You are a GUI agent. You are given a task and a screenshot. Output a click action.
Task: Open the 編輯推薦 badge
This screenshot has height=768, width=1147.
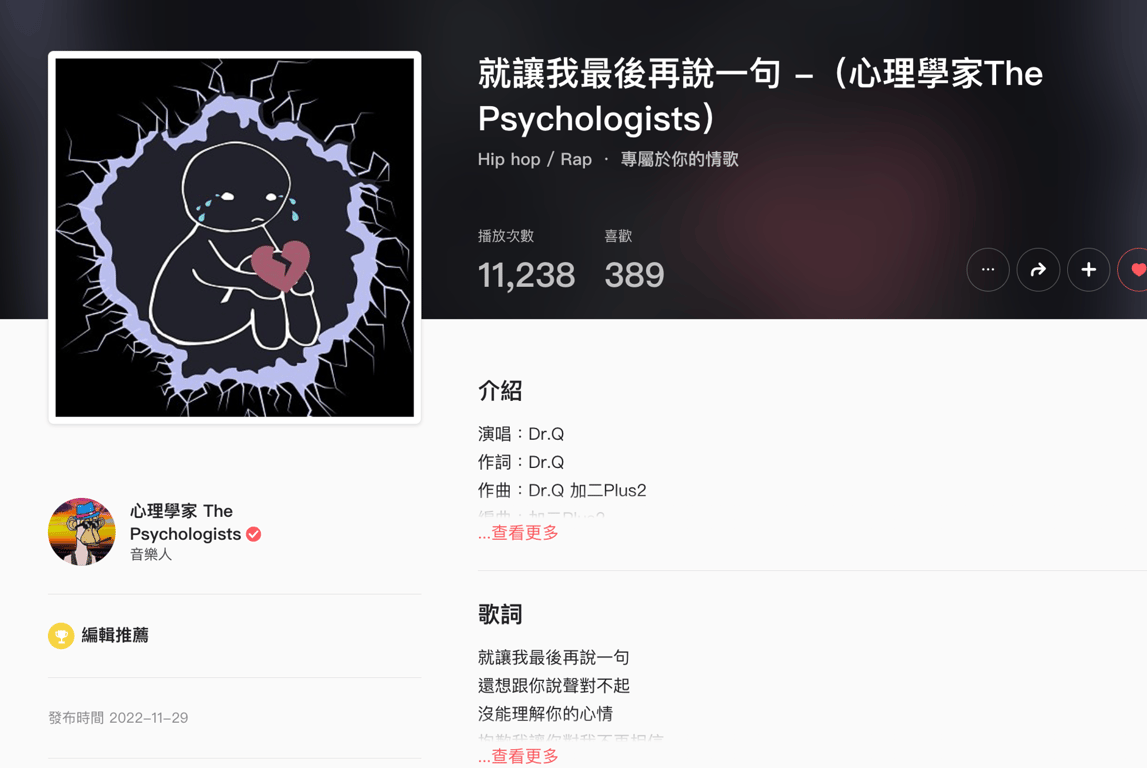(114, 635)
